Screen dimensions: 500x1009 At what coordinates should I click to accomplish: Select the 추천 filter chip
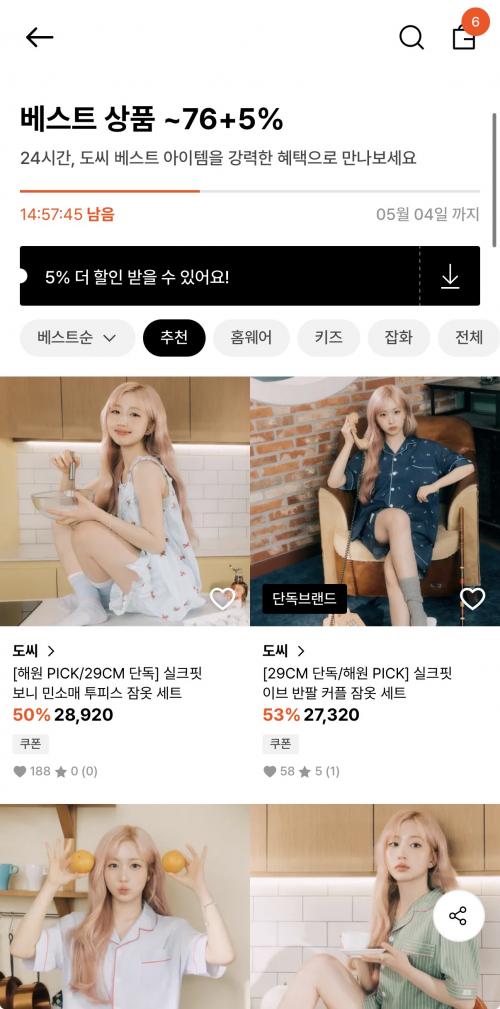point(174,338)
